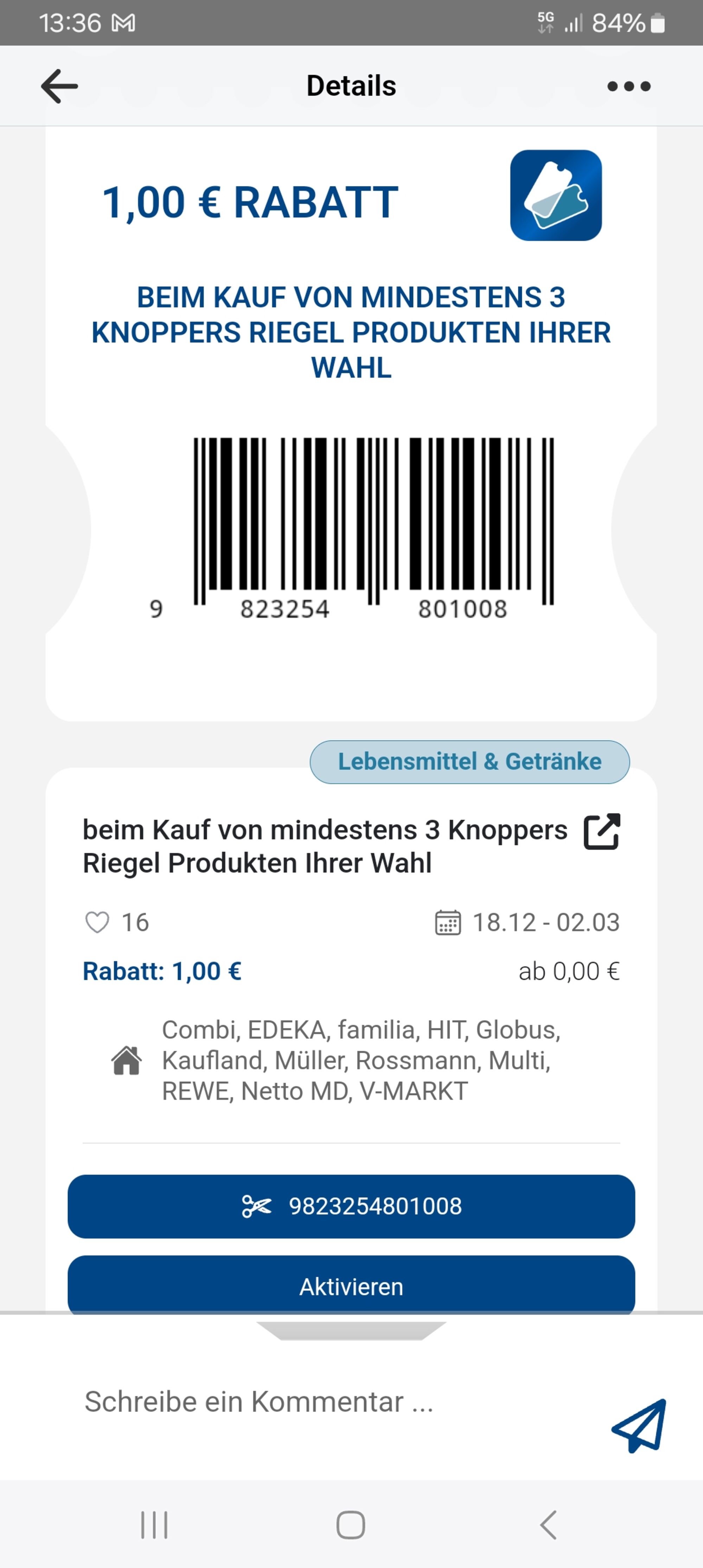Send the comment with the paper plane icon

tap(639, 1426)
